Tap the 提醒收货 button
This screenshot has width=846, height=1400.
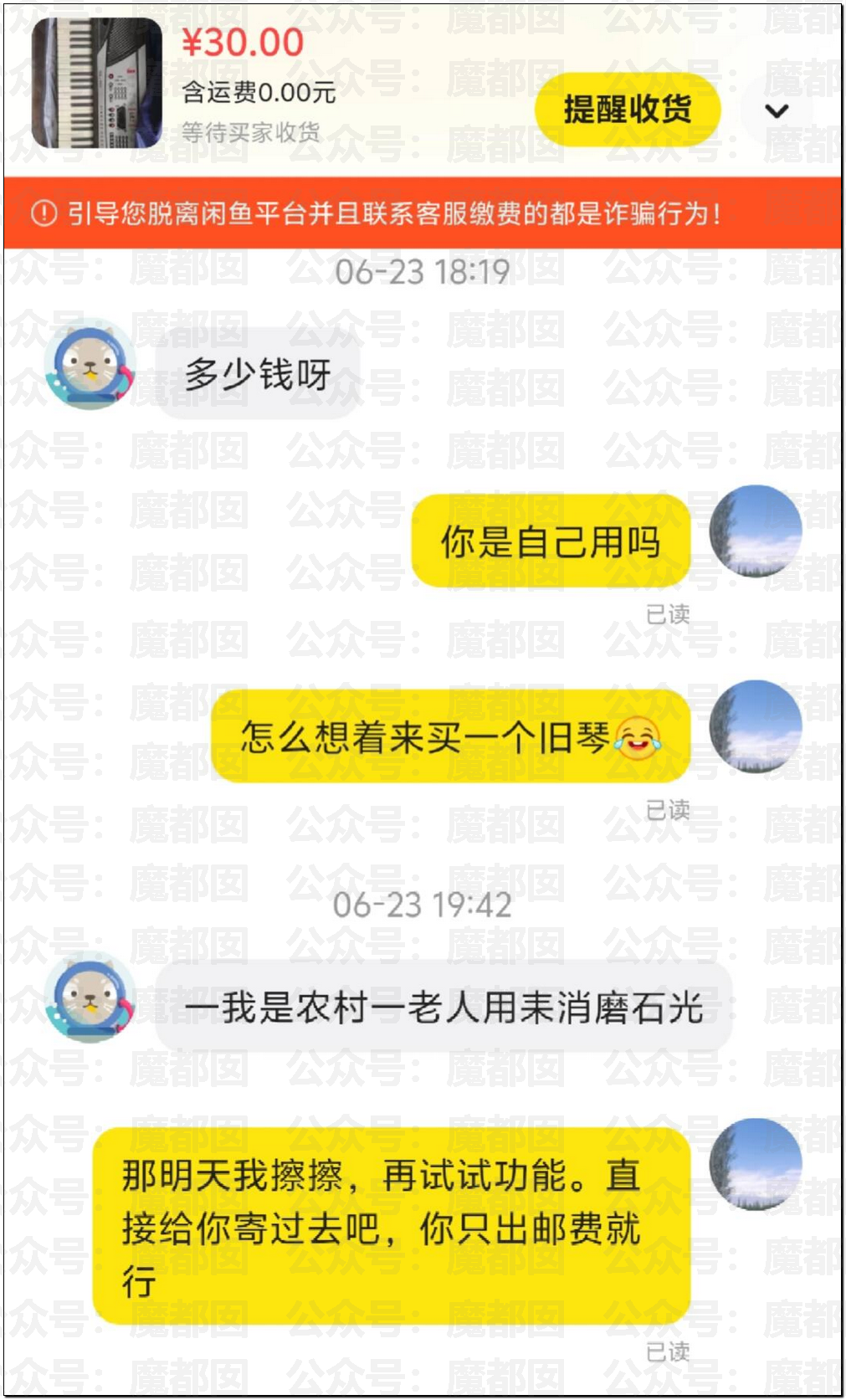pyautogui.click(x=627, y=110)
